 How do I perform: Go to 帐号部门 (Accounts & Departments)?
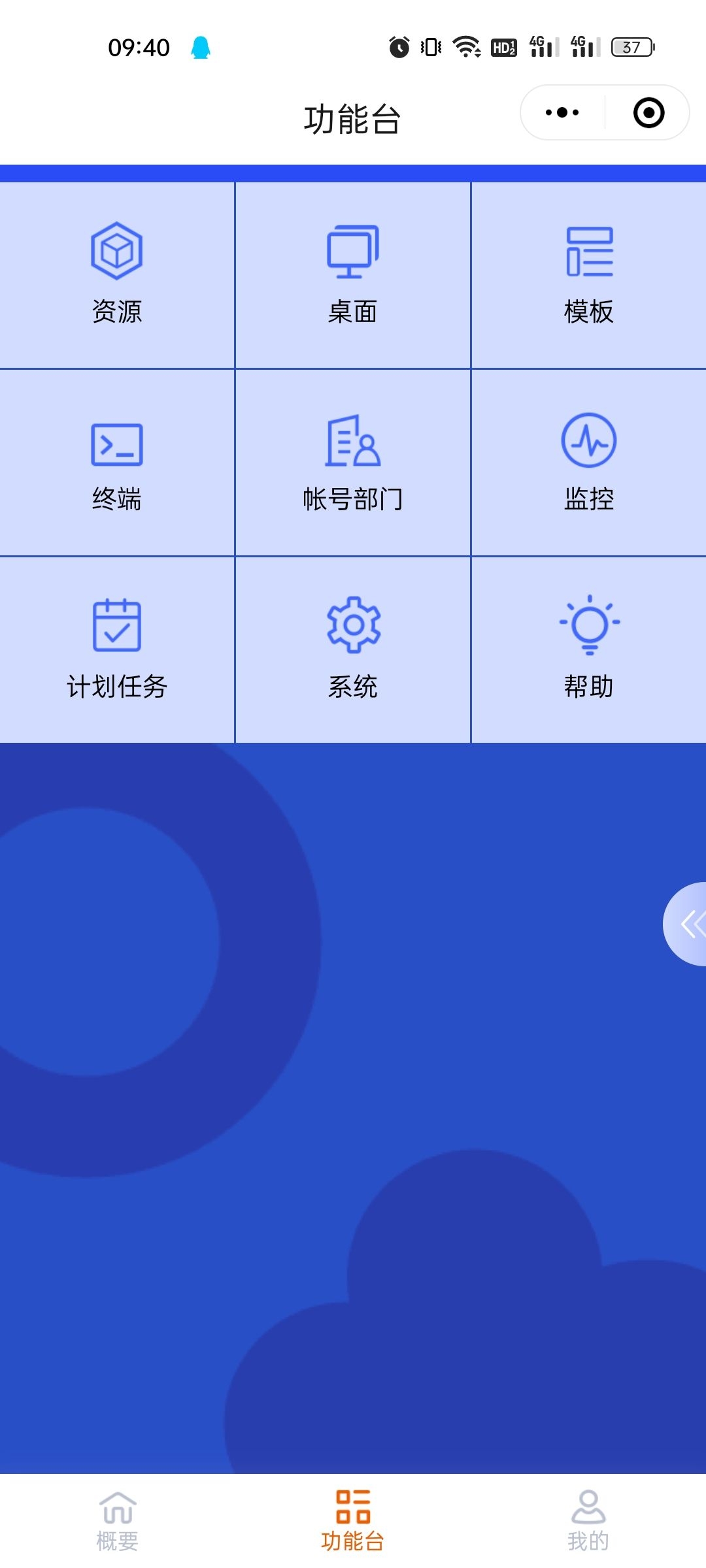point(353,463)
